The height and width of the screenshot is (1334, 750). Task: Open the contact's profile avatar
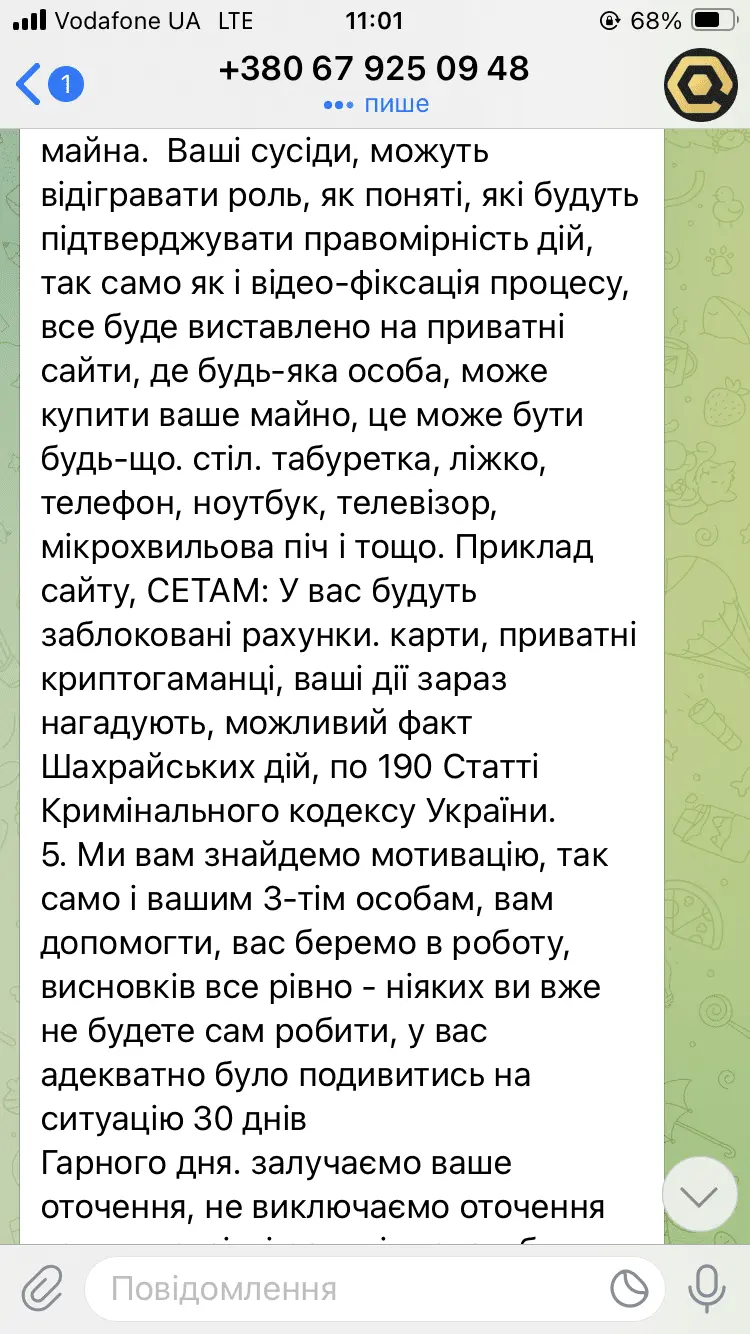[x=700, y=84]
